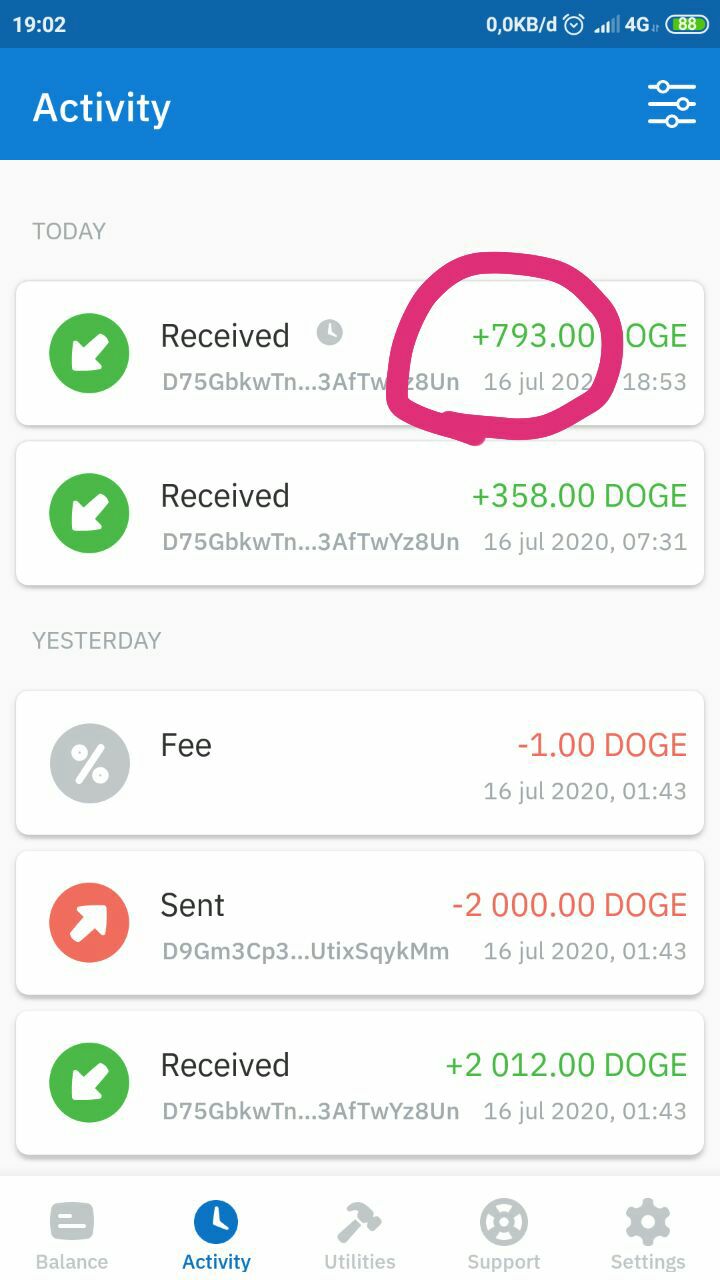Open the +793.00 DOGE received transaction
The image size is (720, 1280).
[360, 353]
